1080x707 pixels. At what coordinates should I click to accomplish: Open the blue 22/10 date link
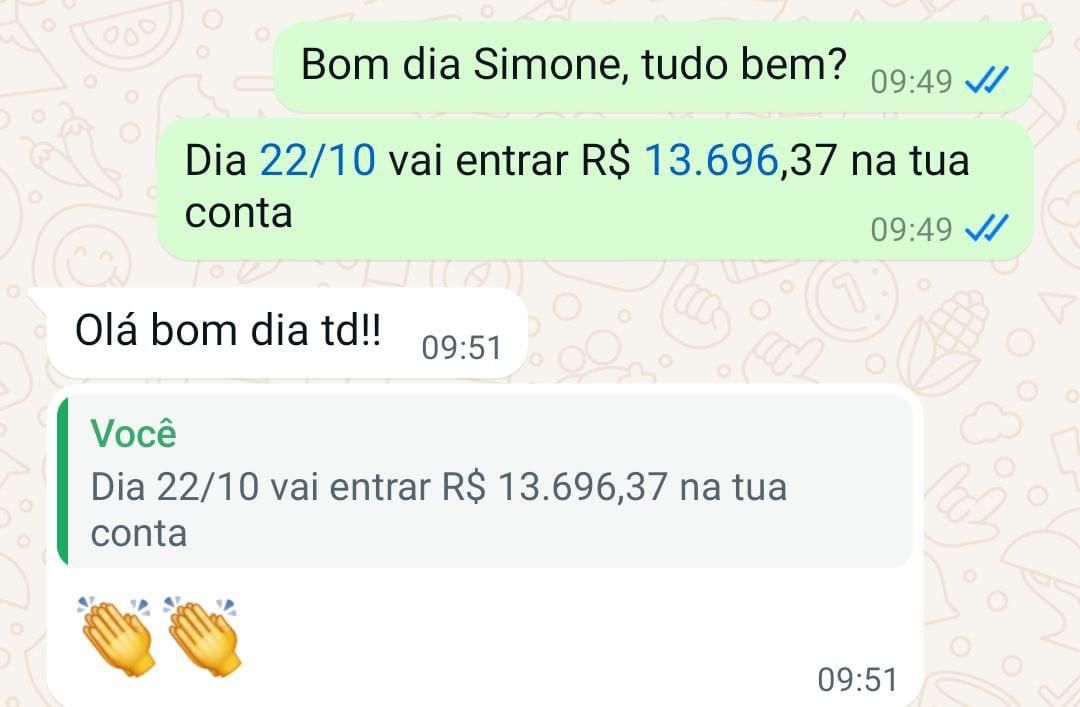(x=317, y=161)
